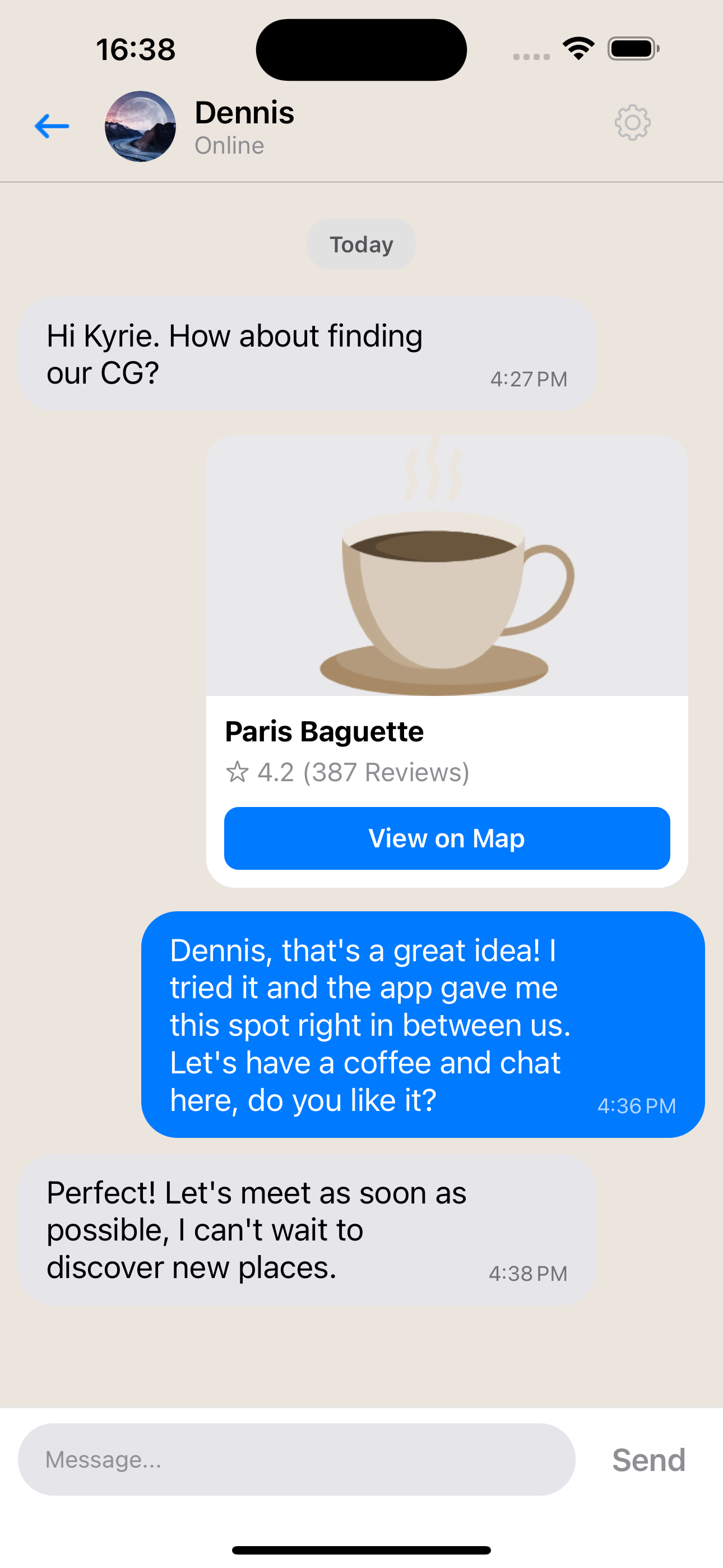Image resolution: width=723 pixels, height=1568 pixels.
Task: Open the 387 Reviews link
Action: point(388,772)
